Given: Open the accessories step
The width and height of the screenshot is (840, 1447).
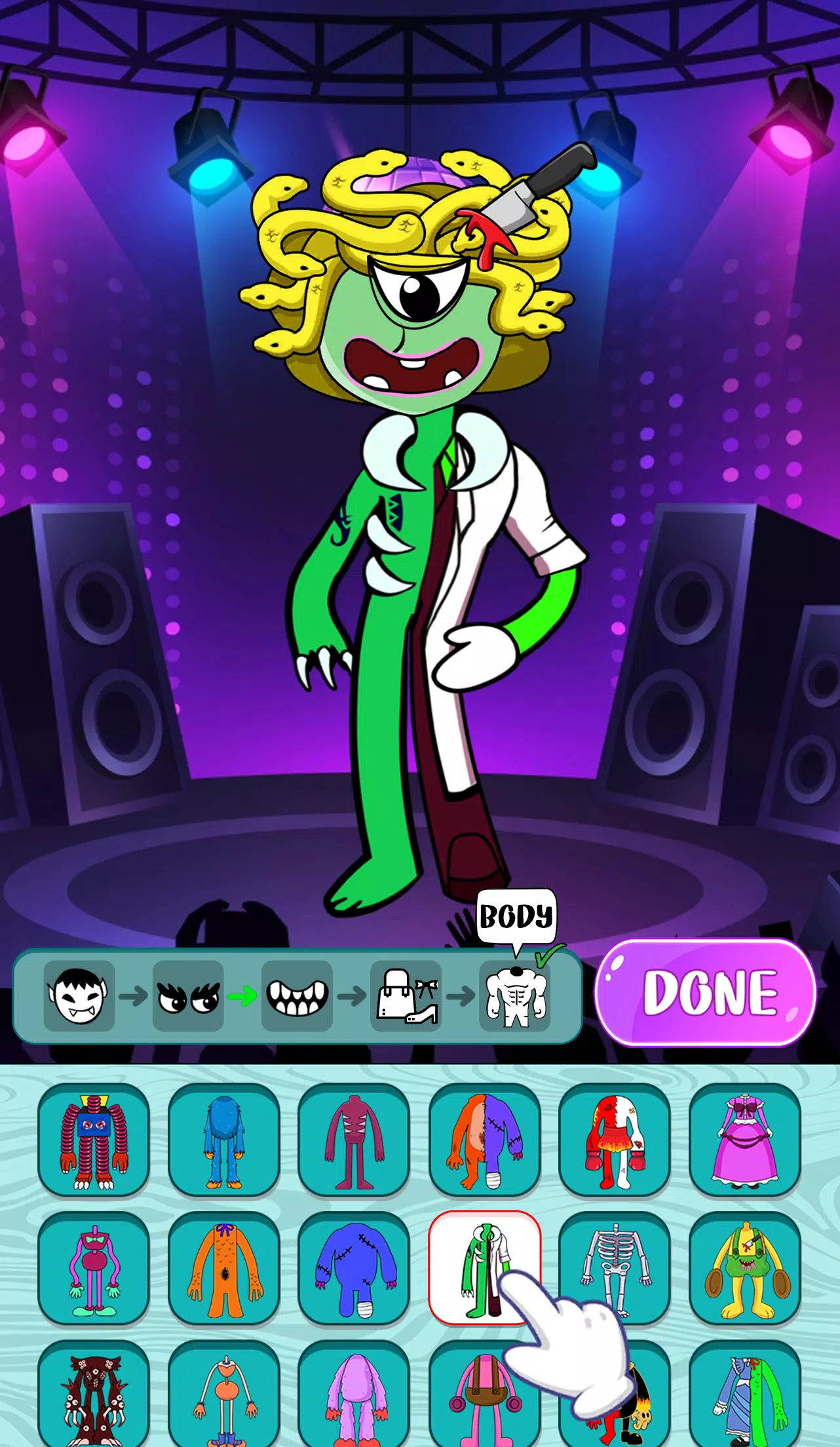Looking at the screenshot, I should pos(406,996).
